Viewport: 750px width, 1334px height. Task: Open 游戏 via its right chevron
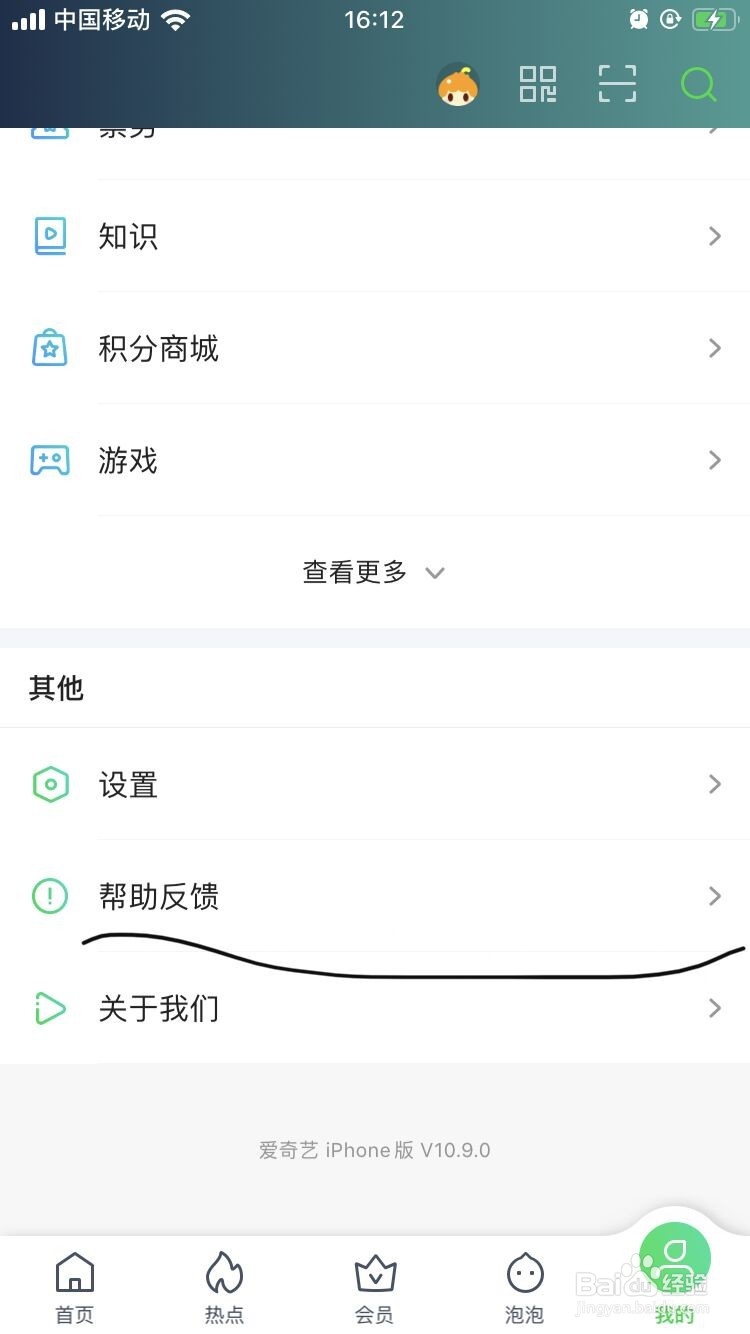tap(714, 460)
